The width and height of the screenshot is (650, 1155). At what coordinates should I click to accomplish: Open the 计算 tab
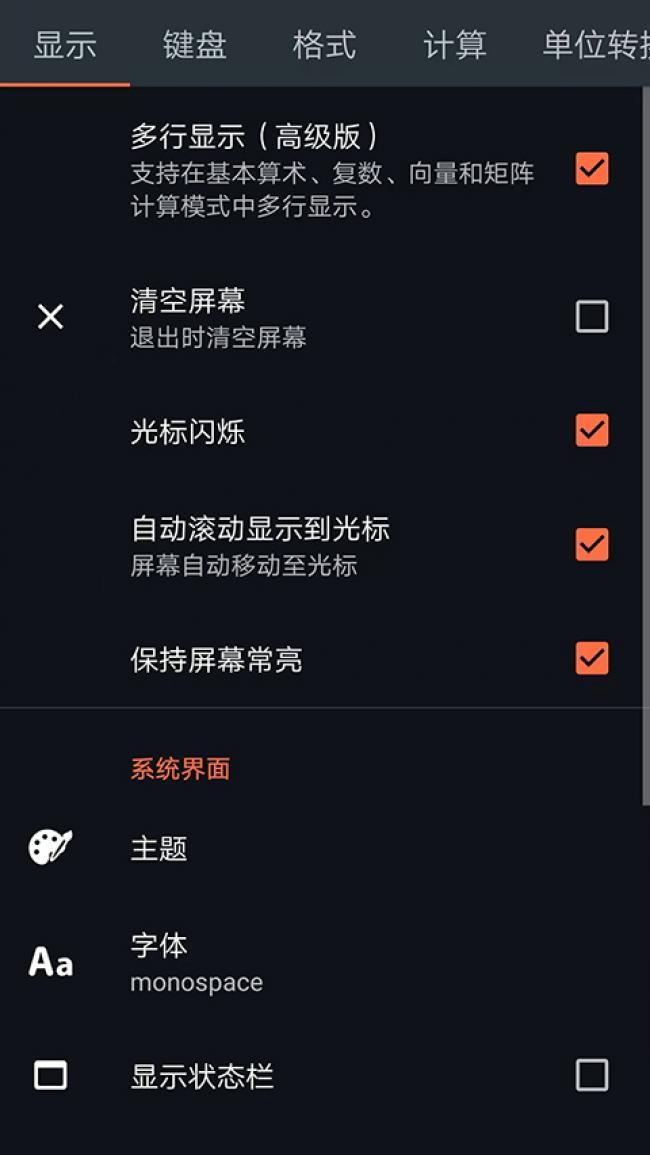point(454,44)
